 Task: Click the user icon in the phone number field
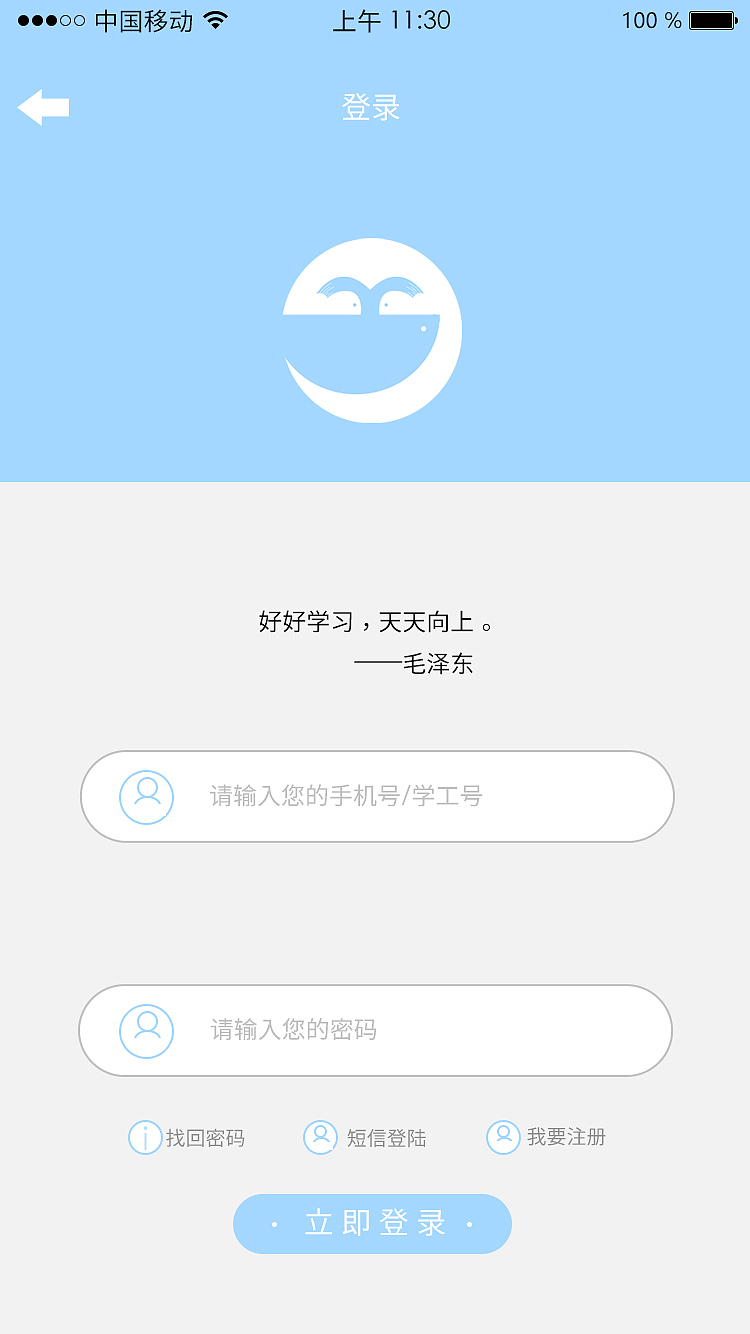pyautogui.click(x=146, y=796)
